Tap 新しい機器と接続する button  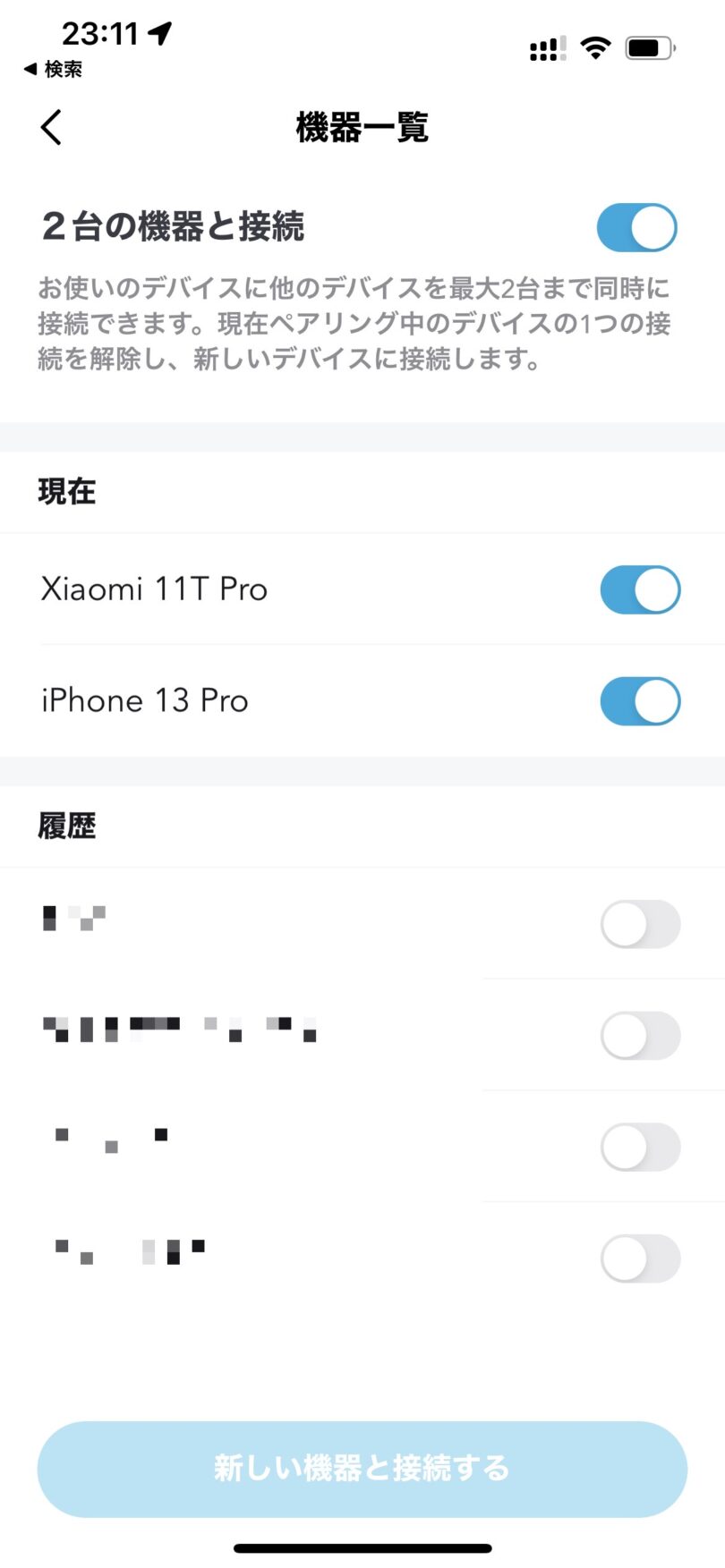pos(362,1469)
